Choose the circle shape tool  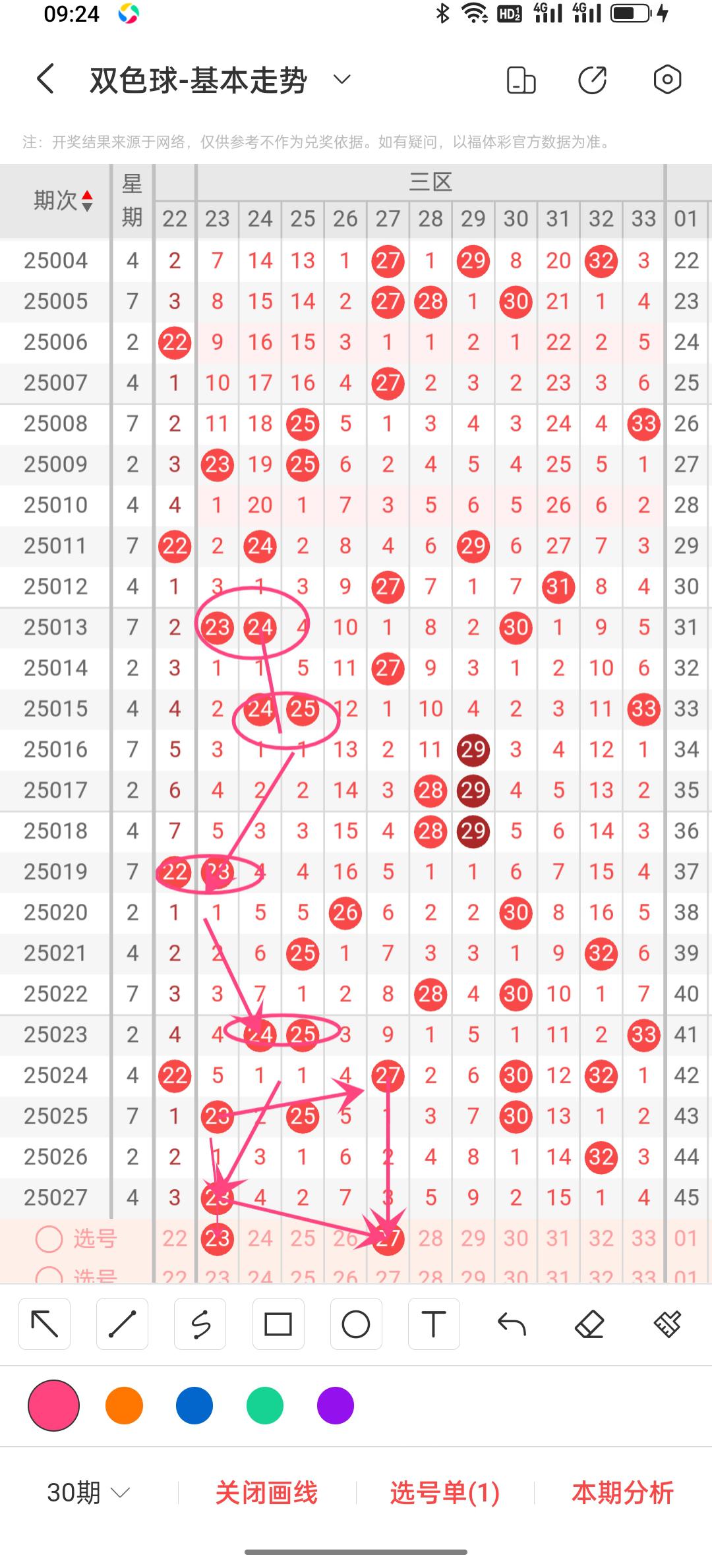point(356,1324)
